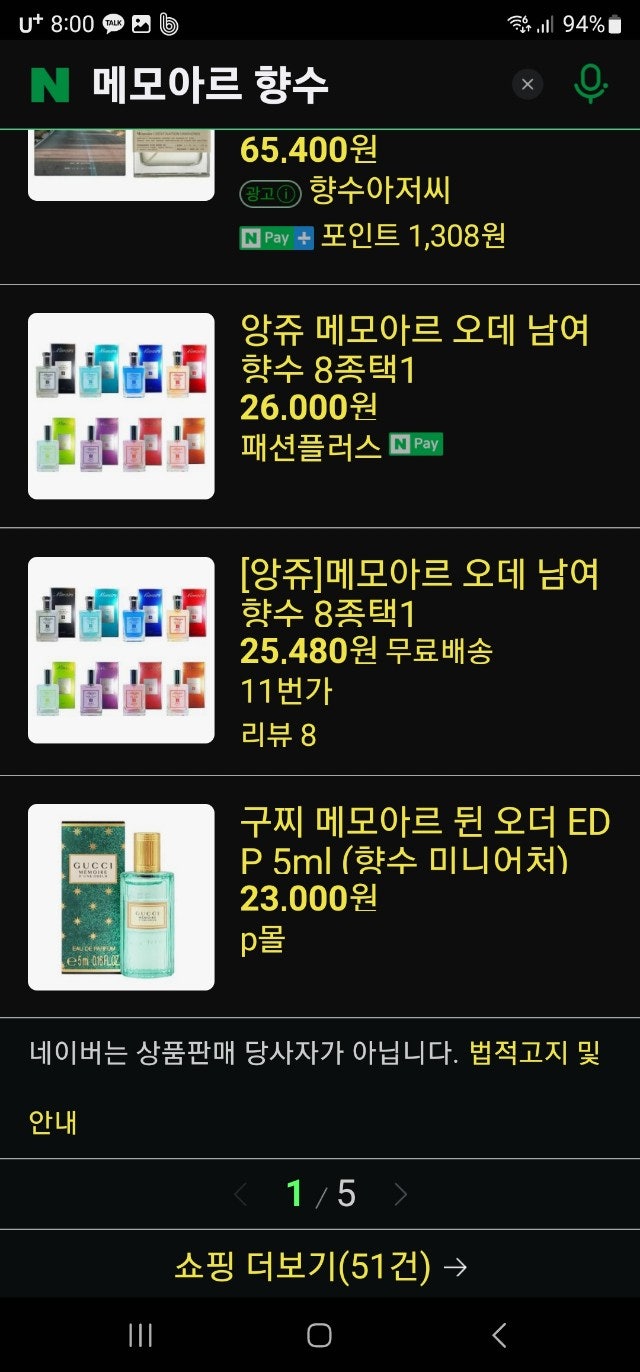
Task: View more shopping results 쇼핑 더보기(51건)
Action: pos(320,1267)
